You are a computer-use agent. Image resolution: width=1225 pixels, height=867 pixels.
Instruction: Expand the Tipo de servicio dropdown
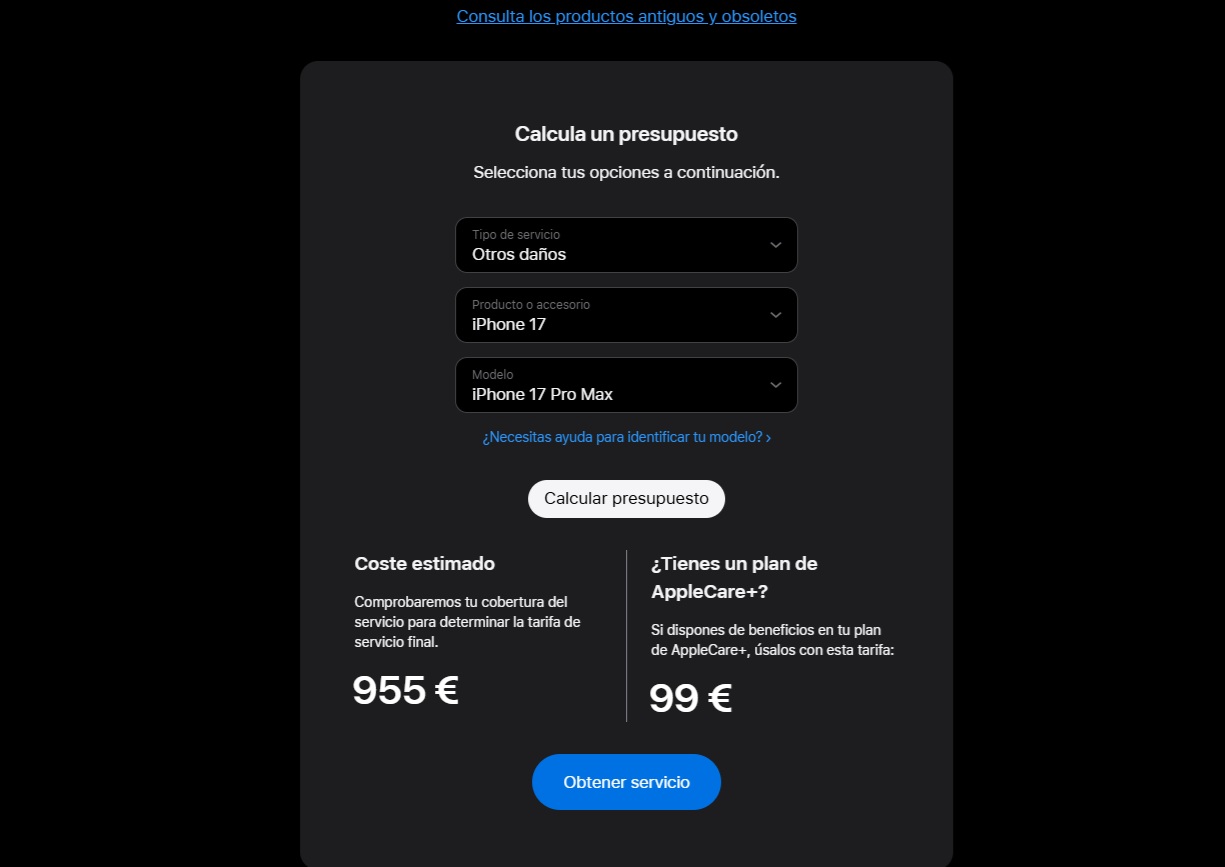pyautogui.click(x=626, y=245)
